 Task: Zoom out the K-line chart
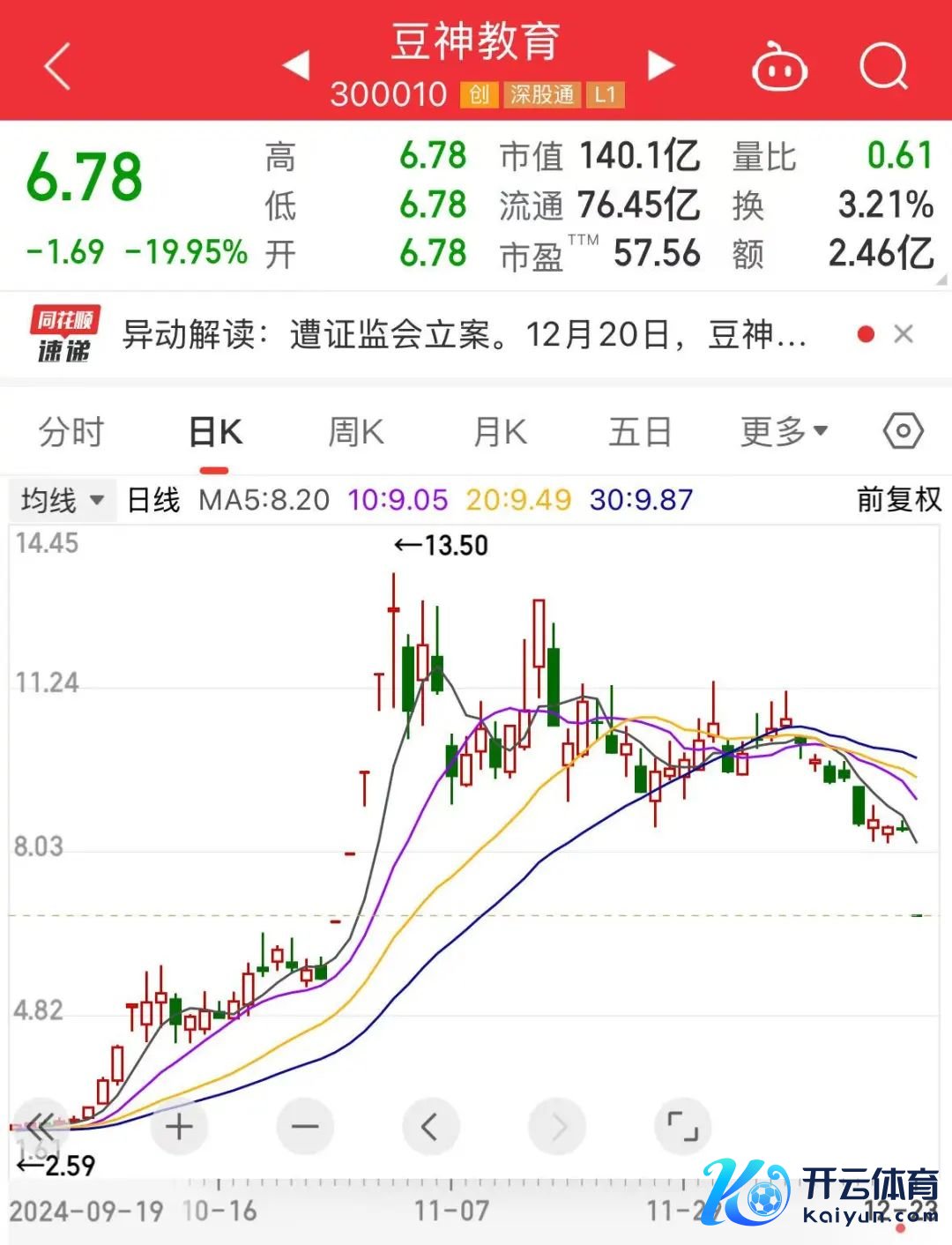pos(305,1127)
